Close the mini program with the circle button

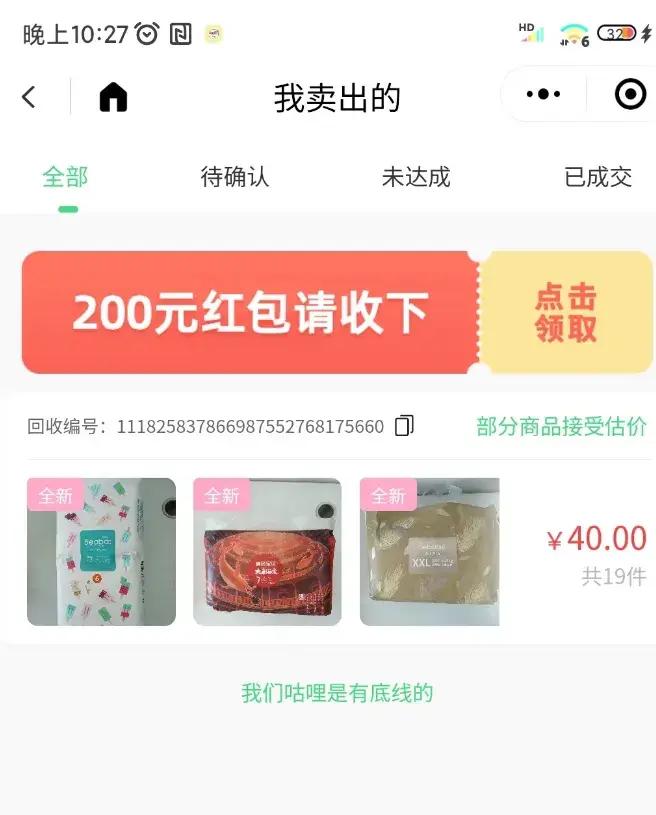[630, 95]
